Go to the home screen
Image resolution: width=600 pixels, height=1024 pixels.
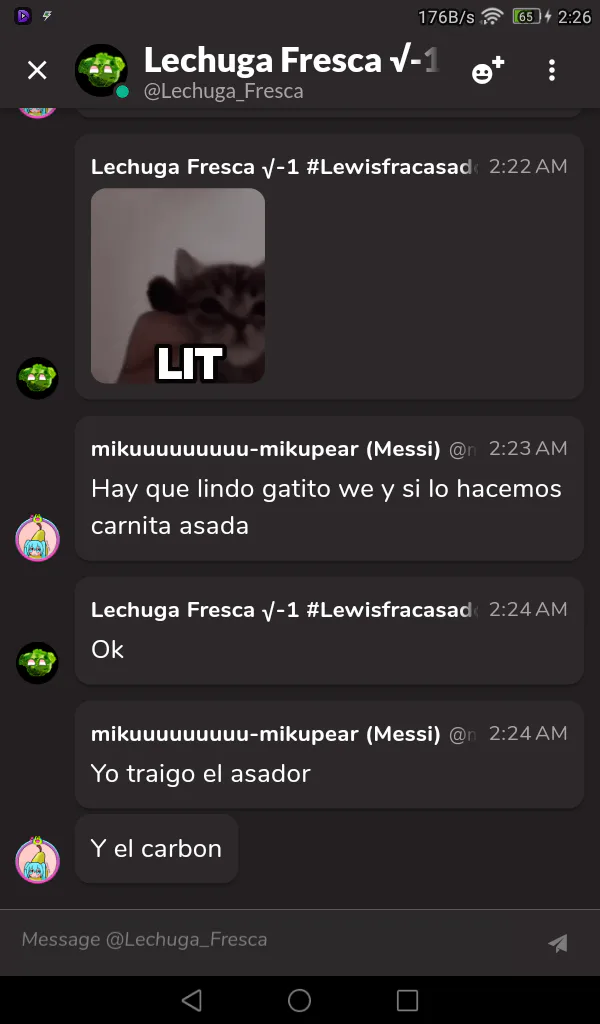click(x=299, y=1000)
